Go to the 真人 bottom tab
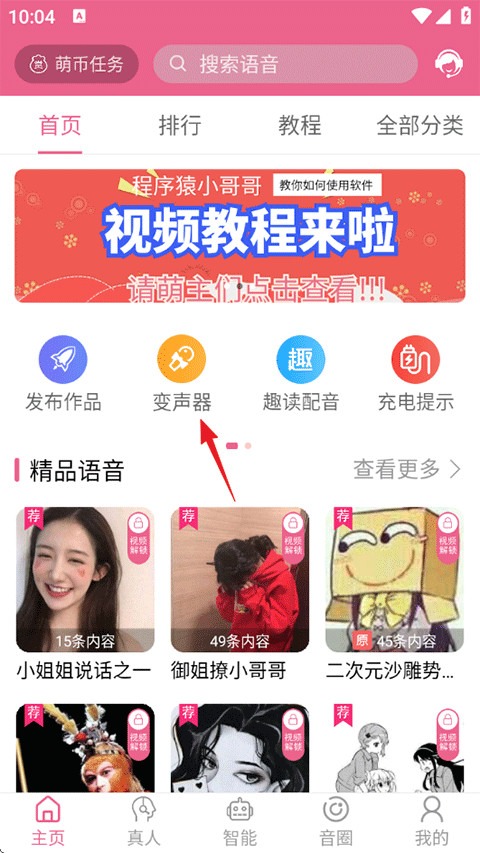 (144, 821)
